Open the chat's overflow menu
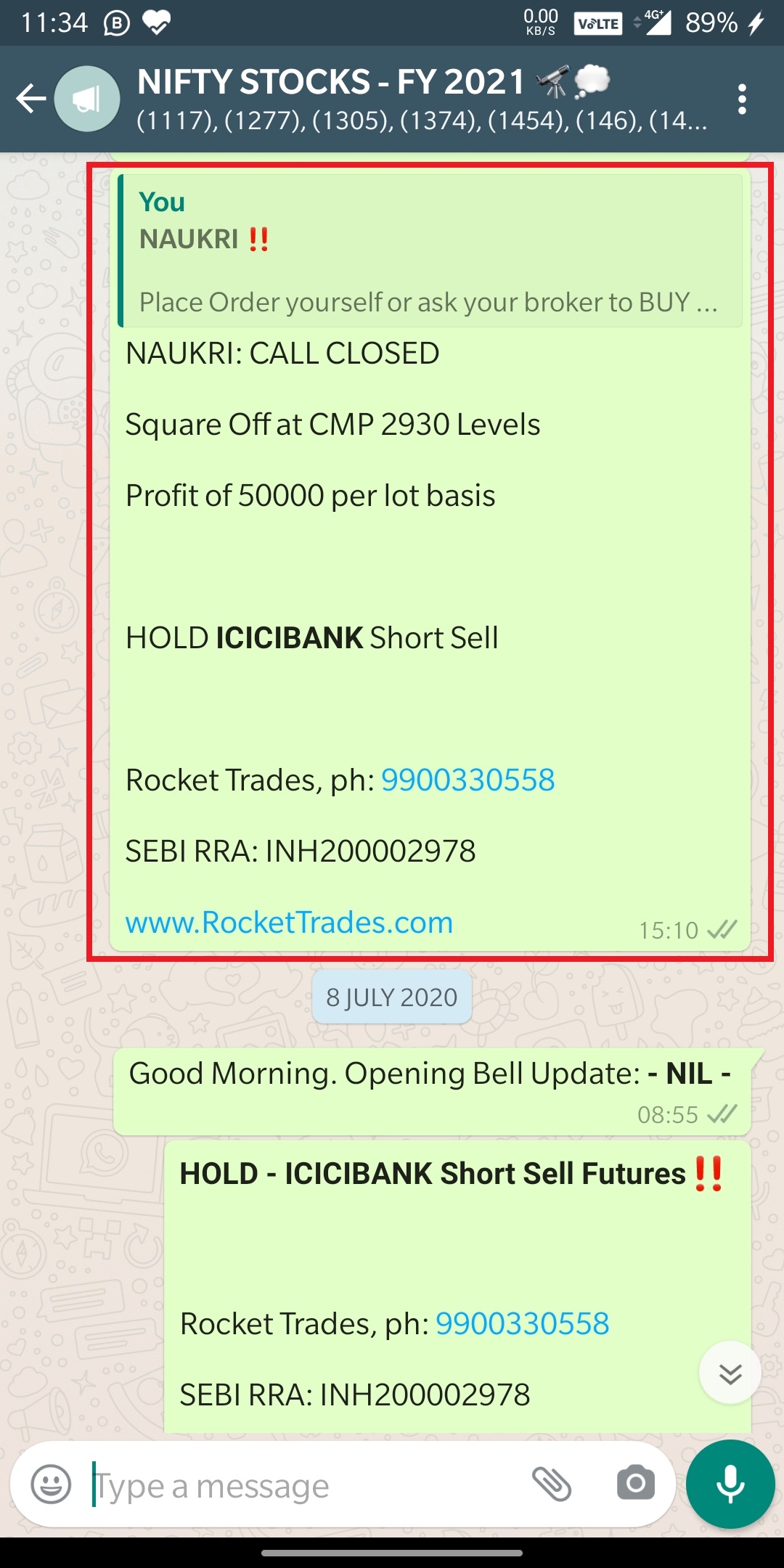The width and height of the screenshot is (784, 1568). [x=741, y=99]
